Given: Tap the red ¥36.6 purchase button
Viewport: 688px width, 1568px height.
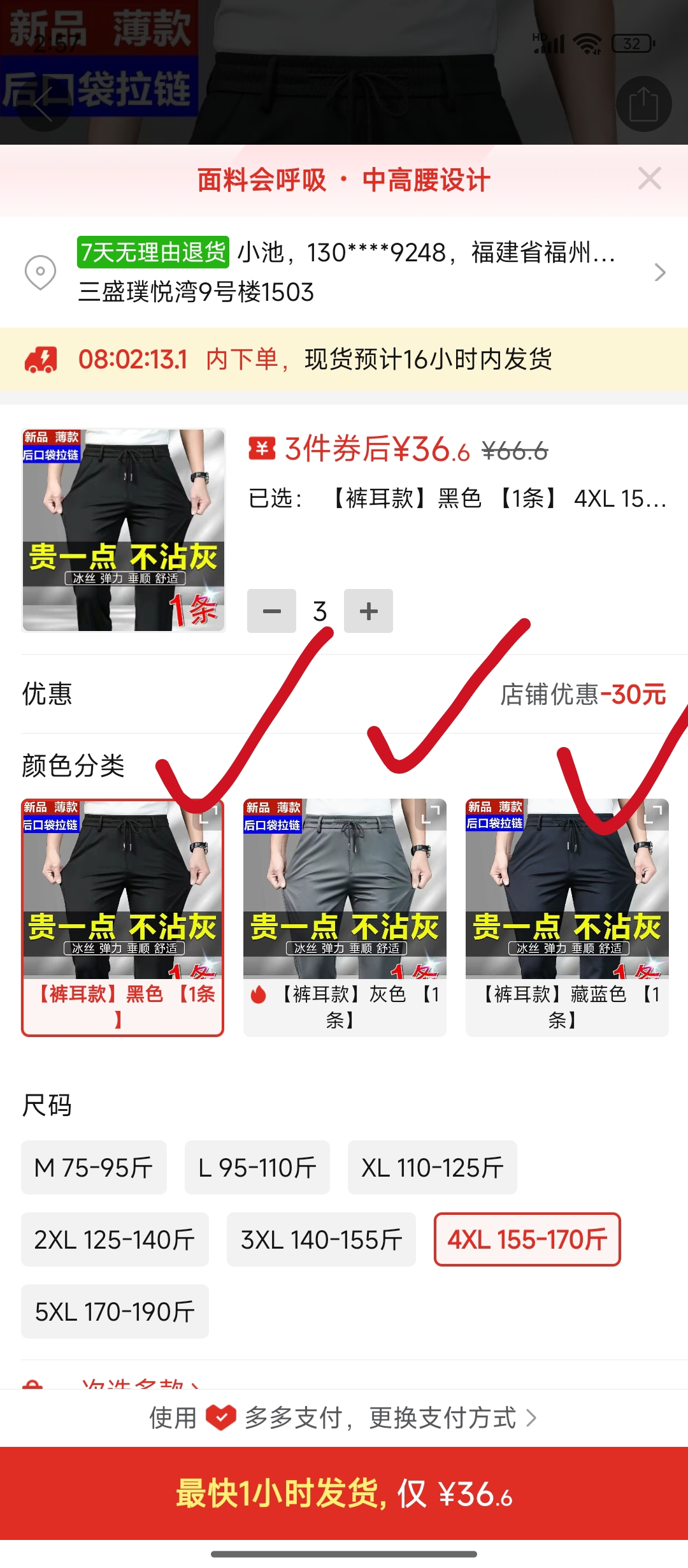Looking at the screenshot, I should (344, 1493).
